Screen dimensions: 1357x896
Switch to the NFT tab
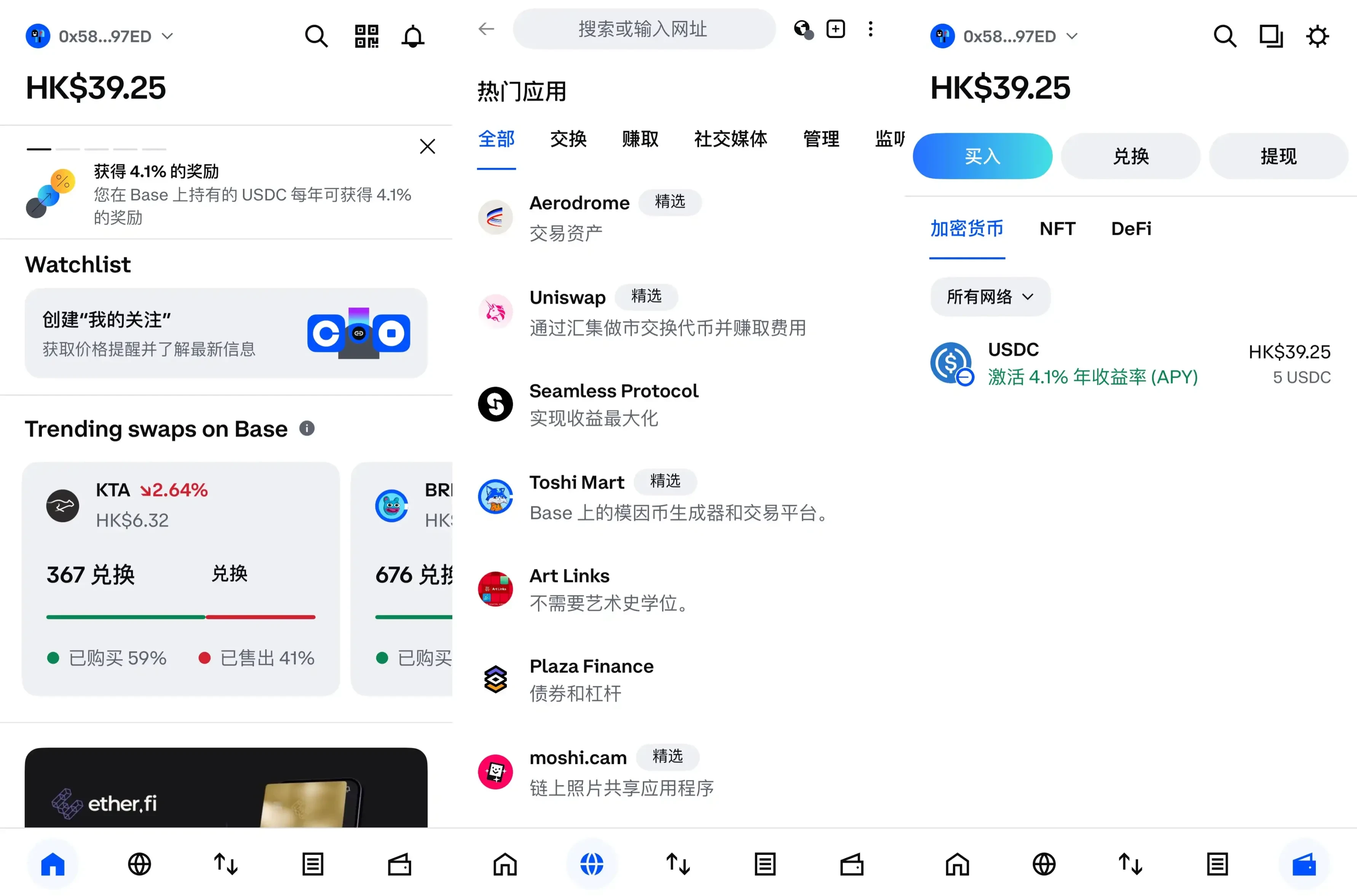point(1057,229)
